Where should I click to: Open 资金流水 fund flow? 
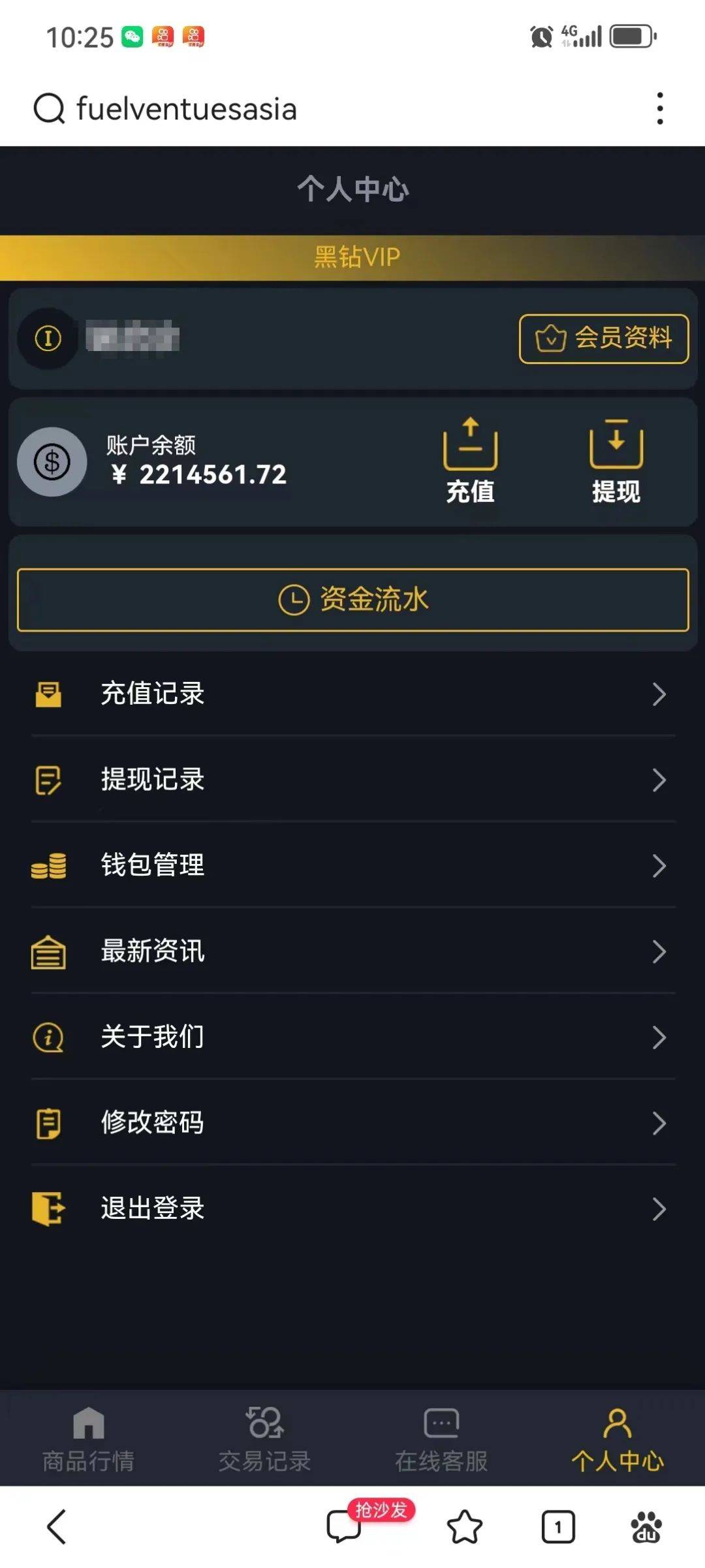click(352, 600)
